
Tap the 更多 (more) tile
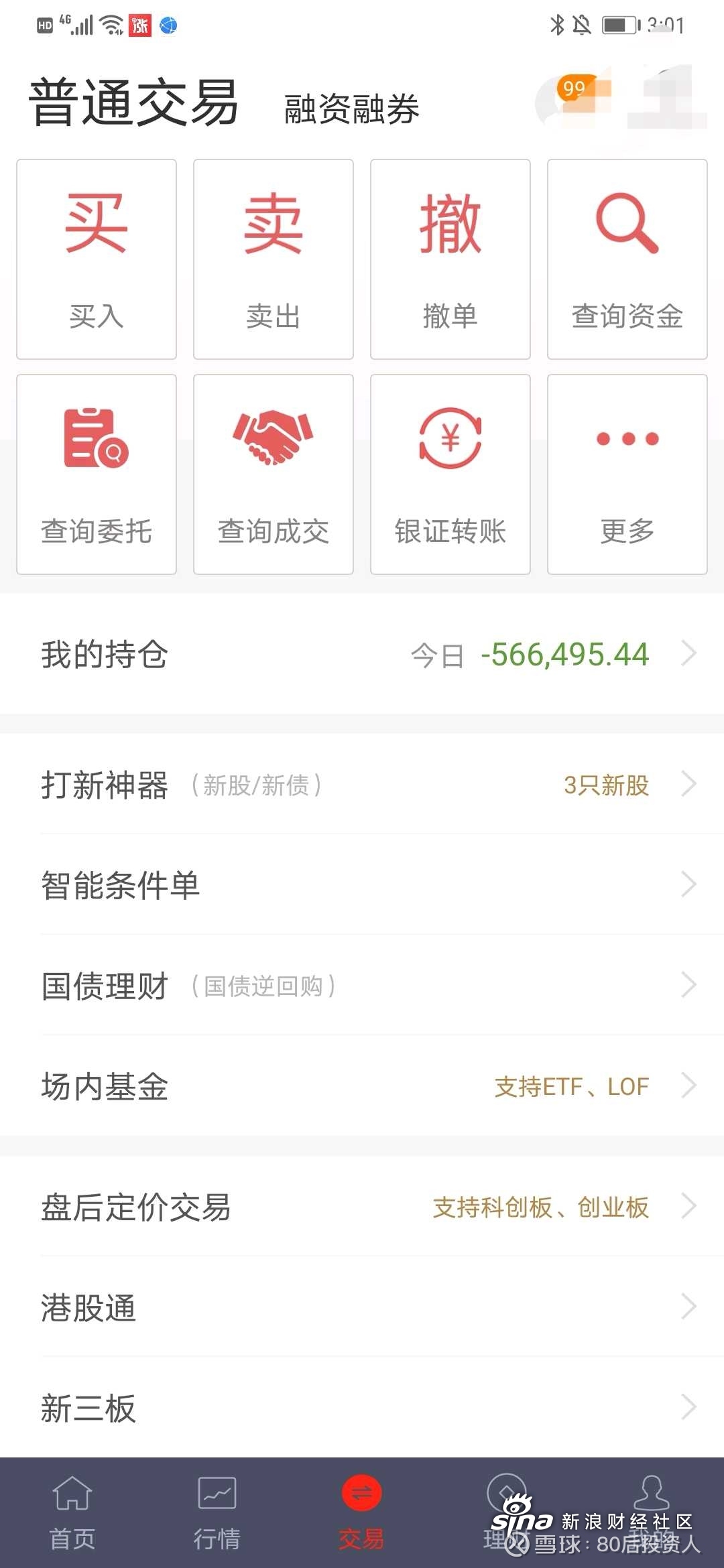click(627, 474)
